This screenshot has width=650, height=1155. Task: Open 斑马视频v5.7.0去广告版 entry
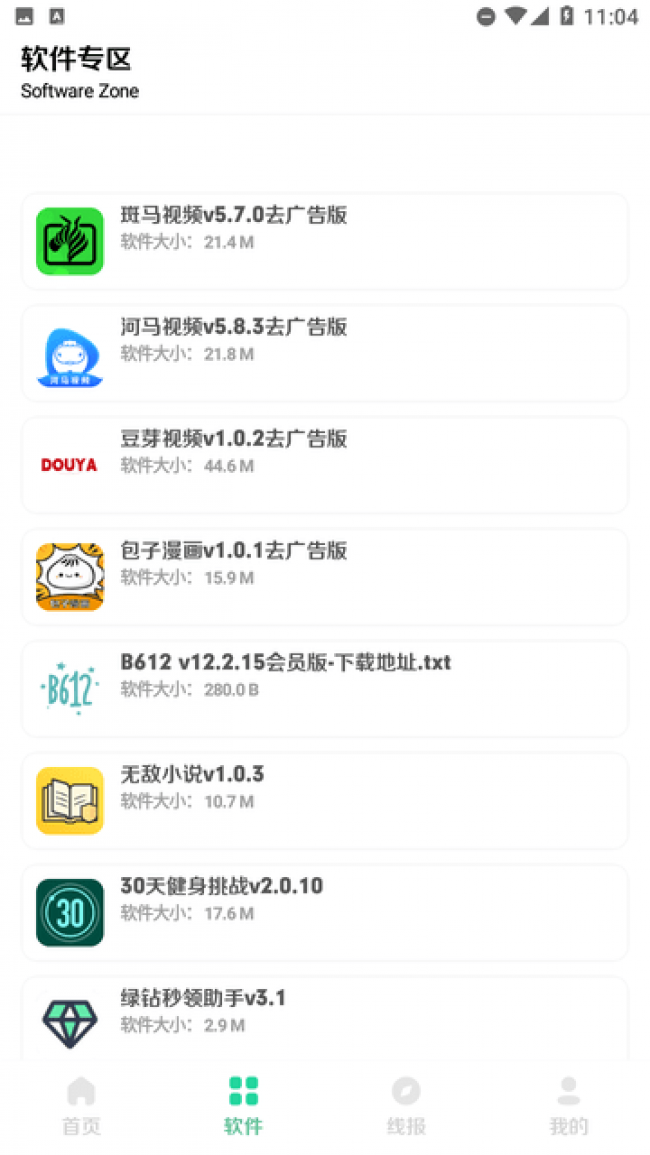tap(324, 241)
